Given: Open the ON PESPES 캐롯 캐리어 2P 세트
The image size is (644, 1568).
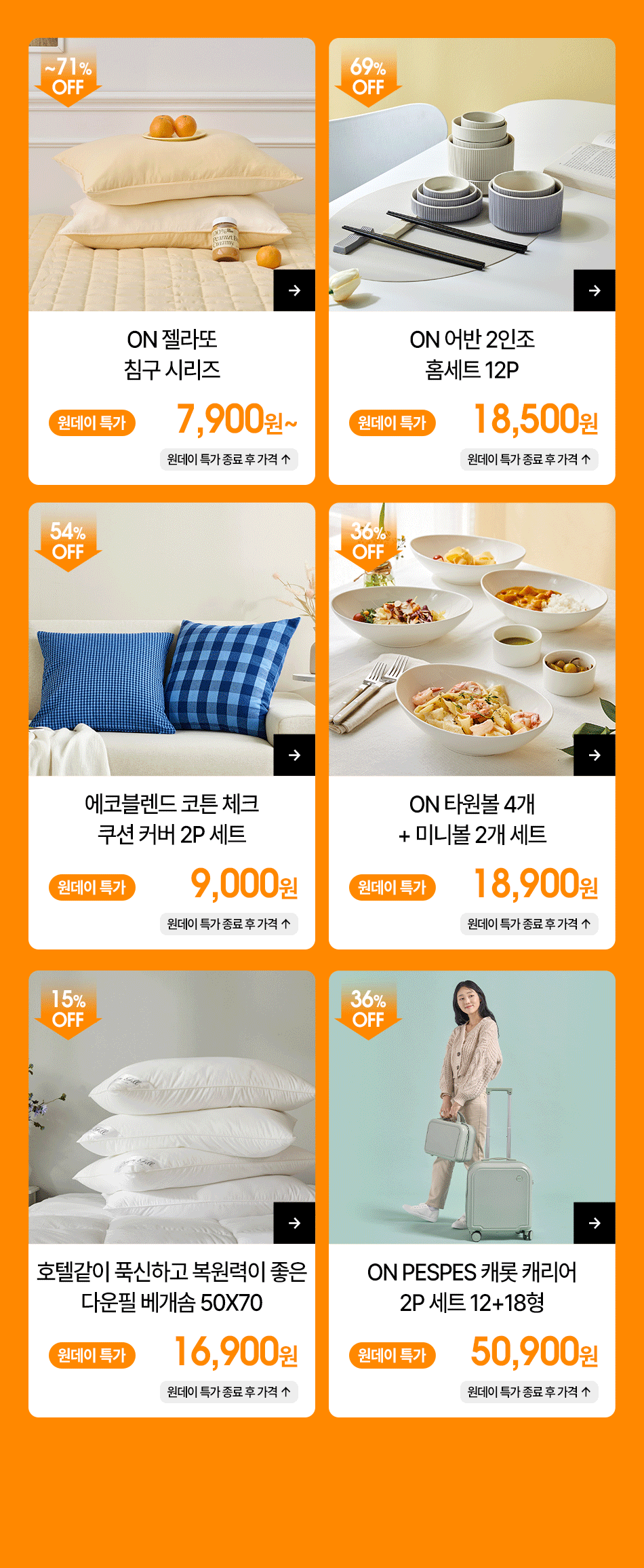Looking at the screenshot, I should tap(472, 1287).
